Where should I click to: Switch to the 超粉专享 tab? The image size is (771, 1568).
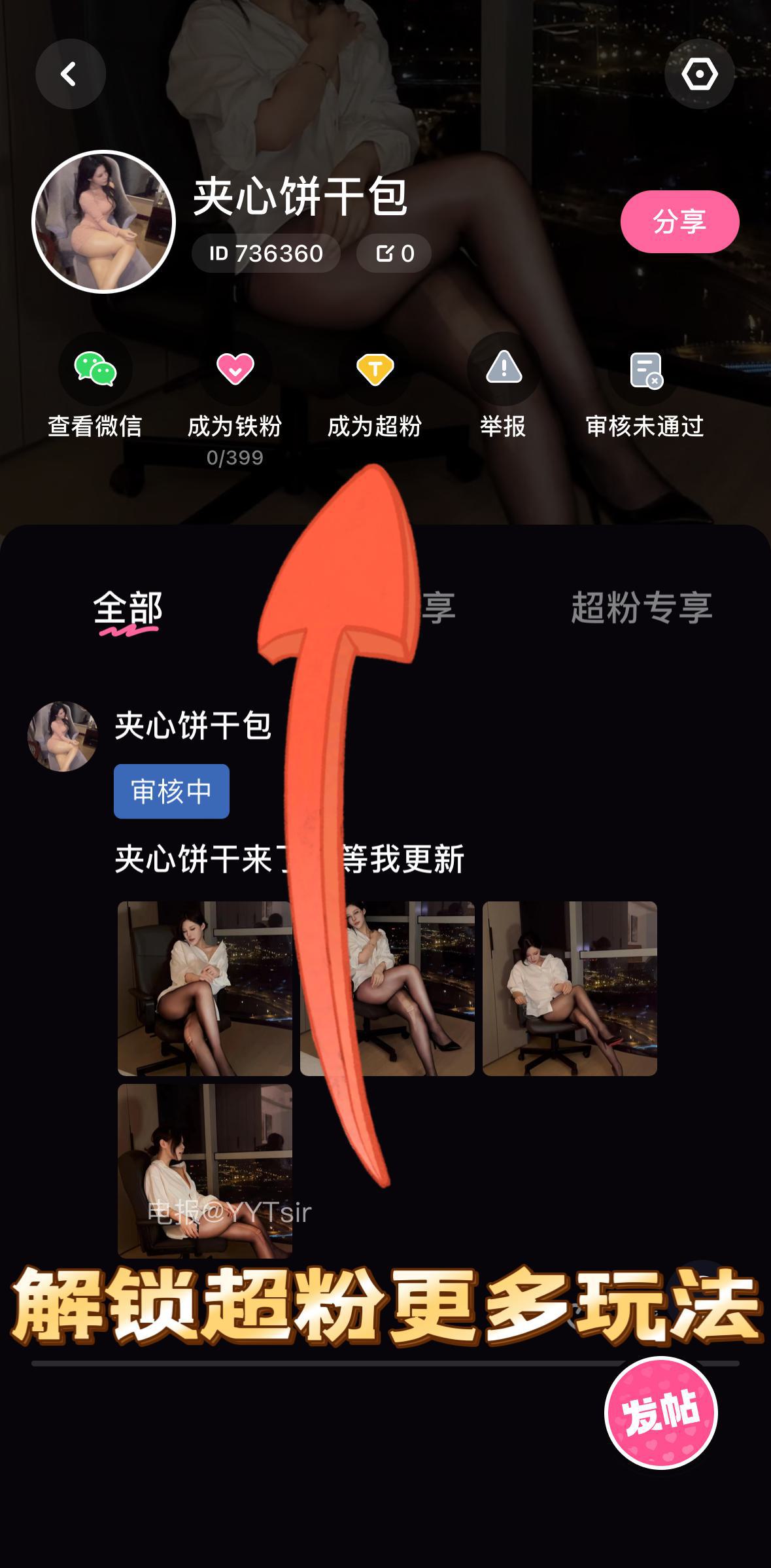tap(642, 608)
